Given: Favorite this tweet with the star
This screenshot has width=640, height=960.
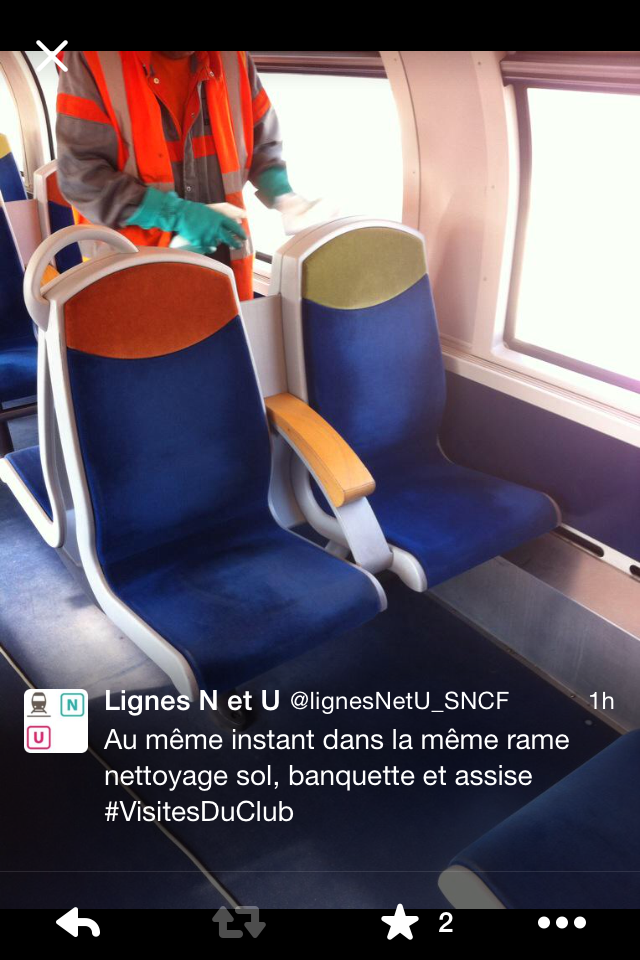Looking at the screenshot, I should coord(400,923).
